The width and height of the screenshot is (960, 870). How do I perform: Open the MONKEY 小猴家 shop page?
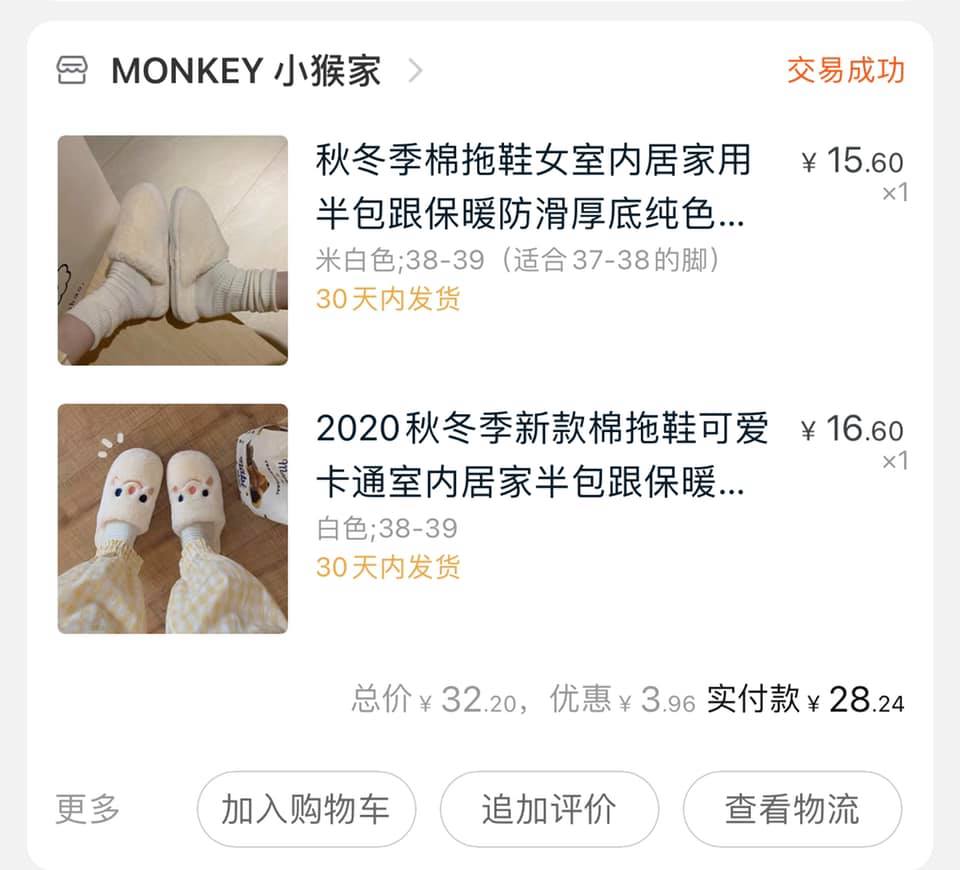[x=245, y=71]
